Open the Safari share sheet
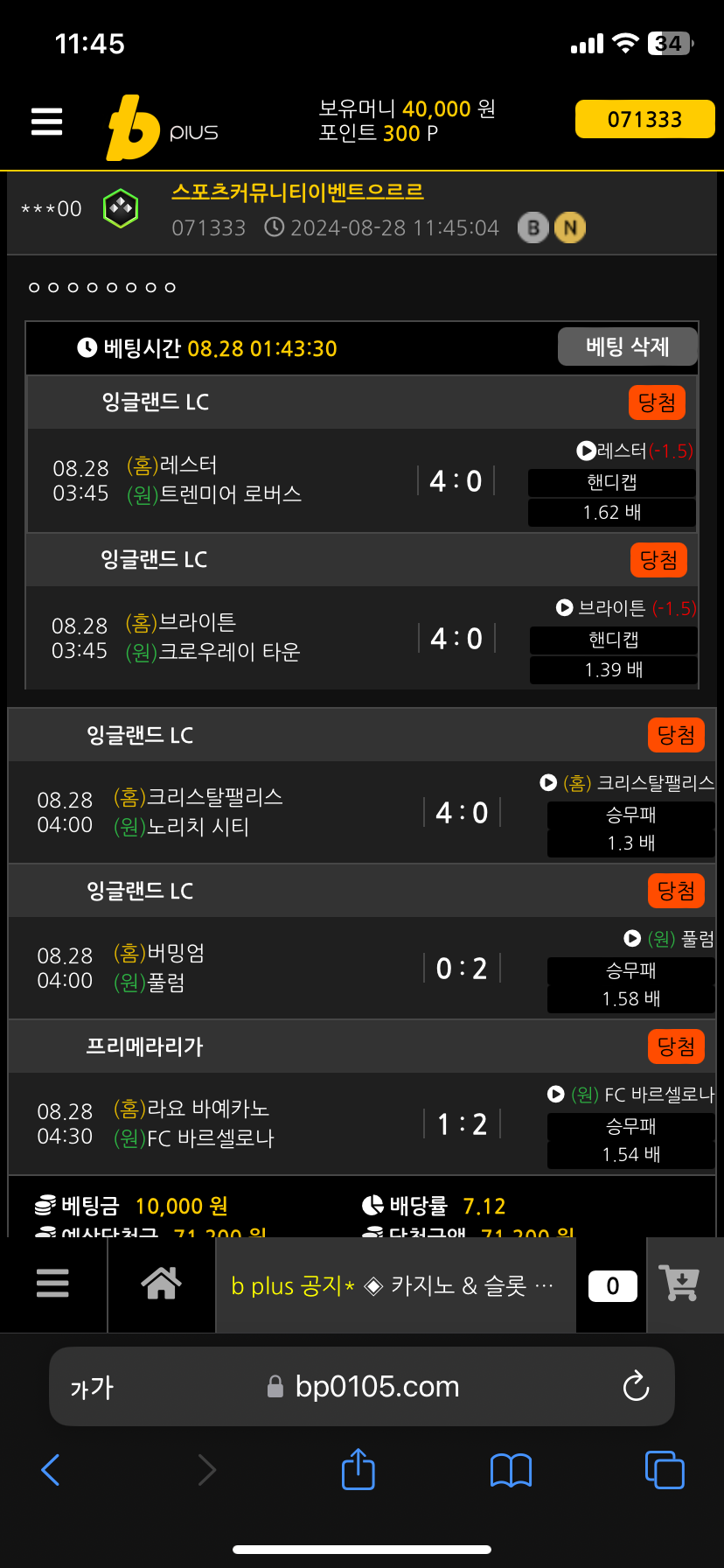This screenshot has height=1568, width=724. click(358, 1469)
